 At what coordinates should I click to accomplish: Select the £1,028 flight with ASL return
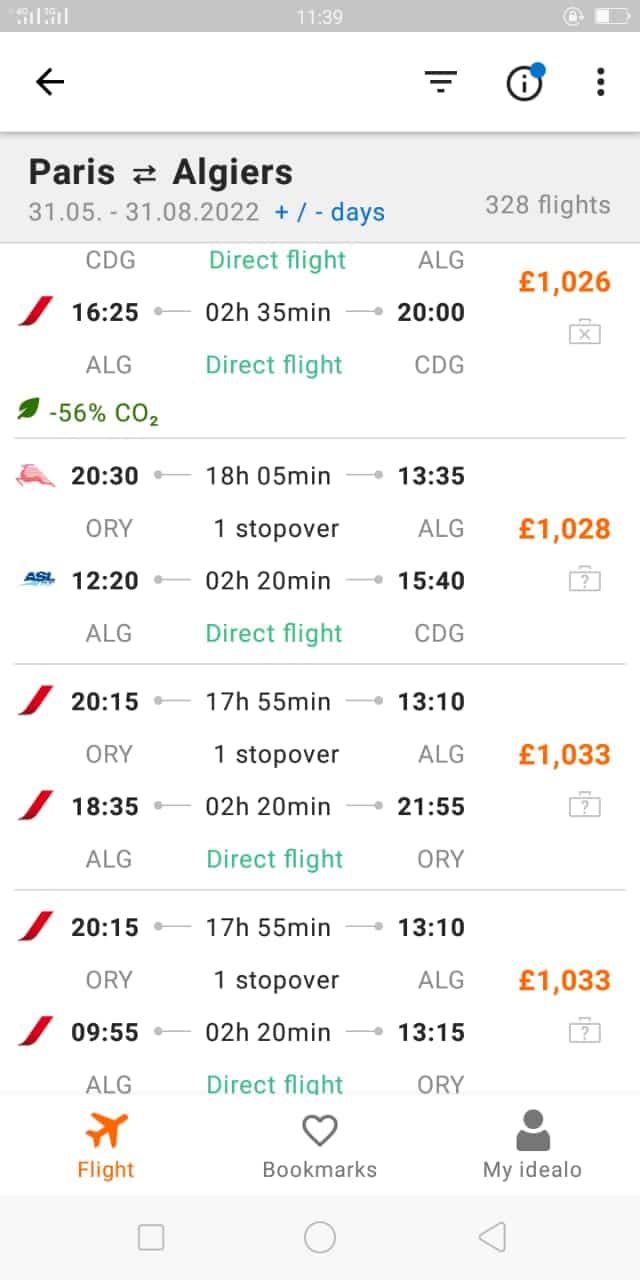pyautogui.click(x=320, y=551)
